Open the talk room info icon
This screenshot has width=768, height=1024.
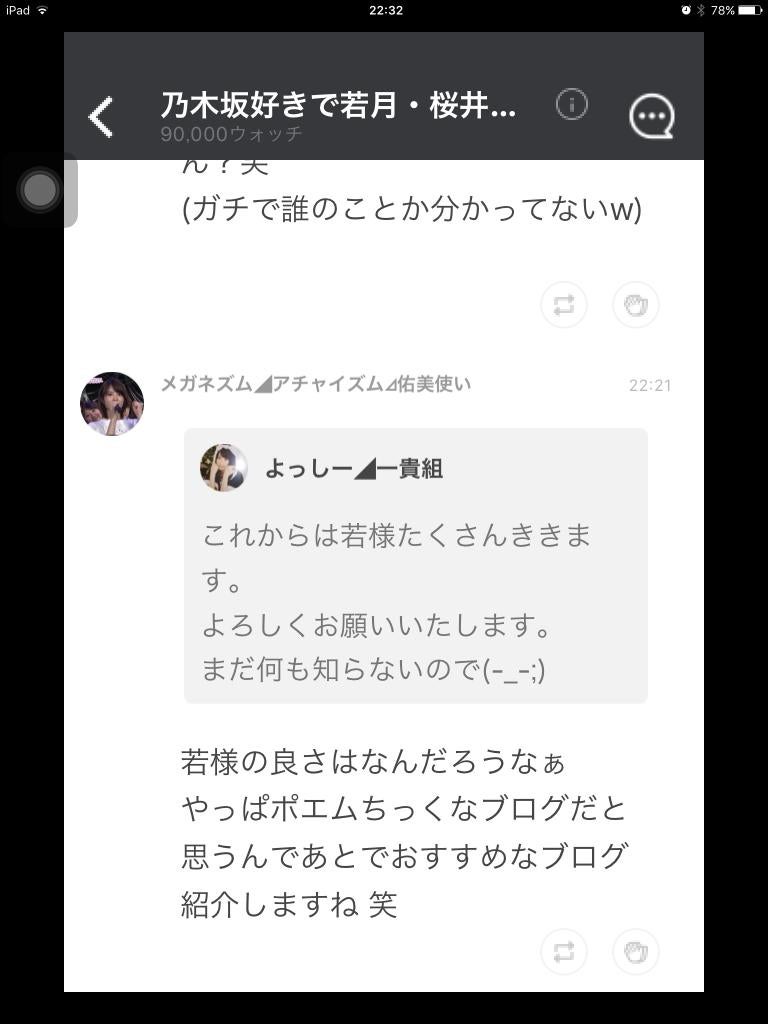(x=571, y=103)
